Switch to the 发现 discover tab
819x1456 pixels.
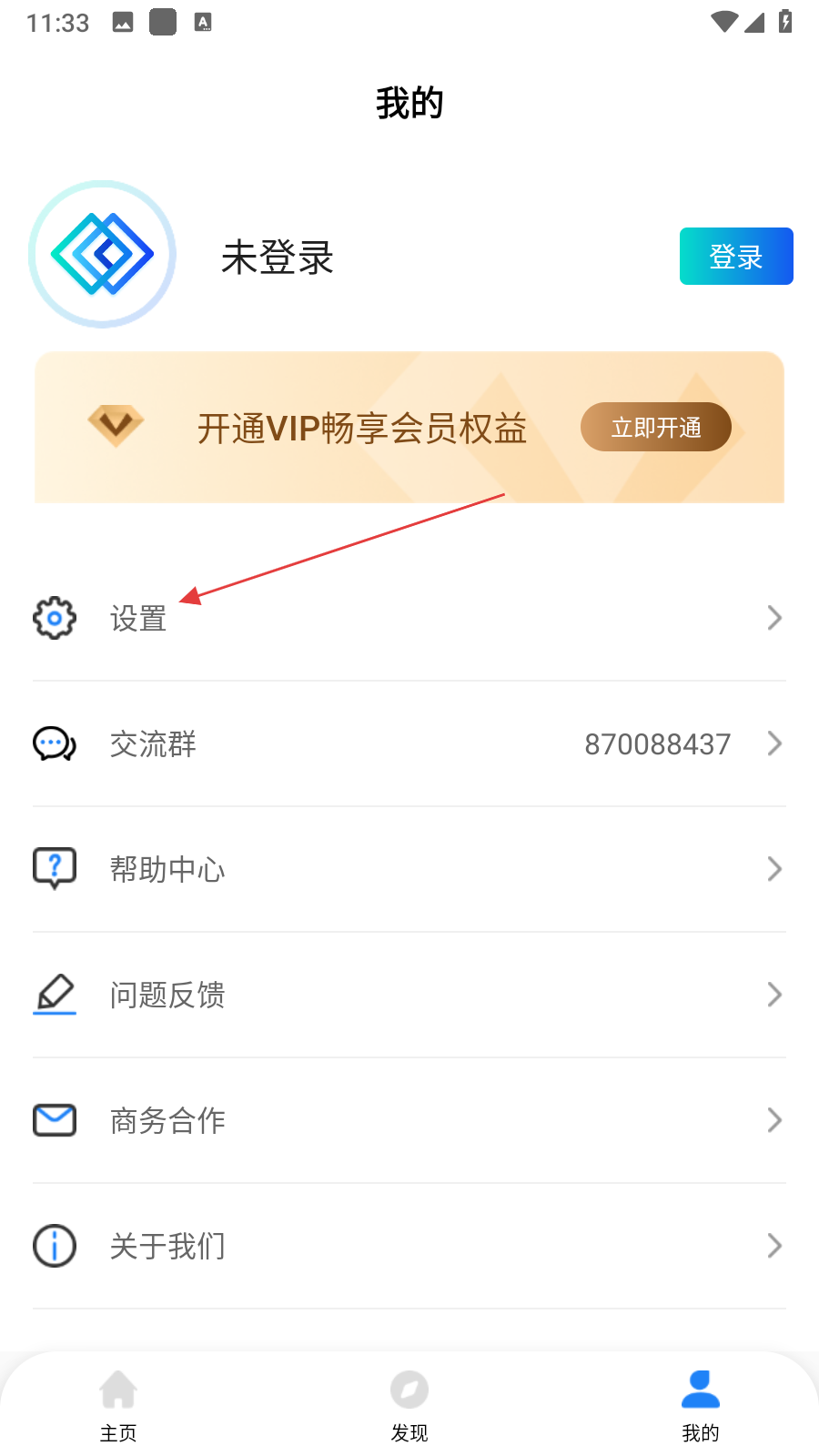(409, 1406)
